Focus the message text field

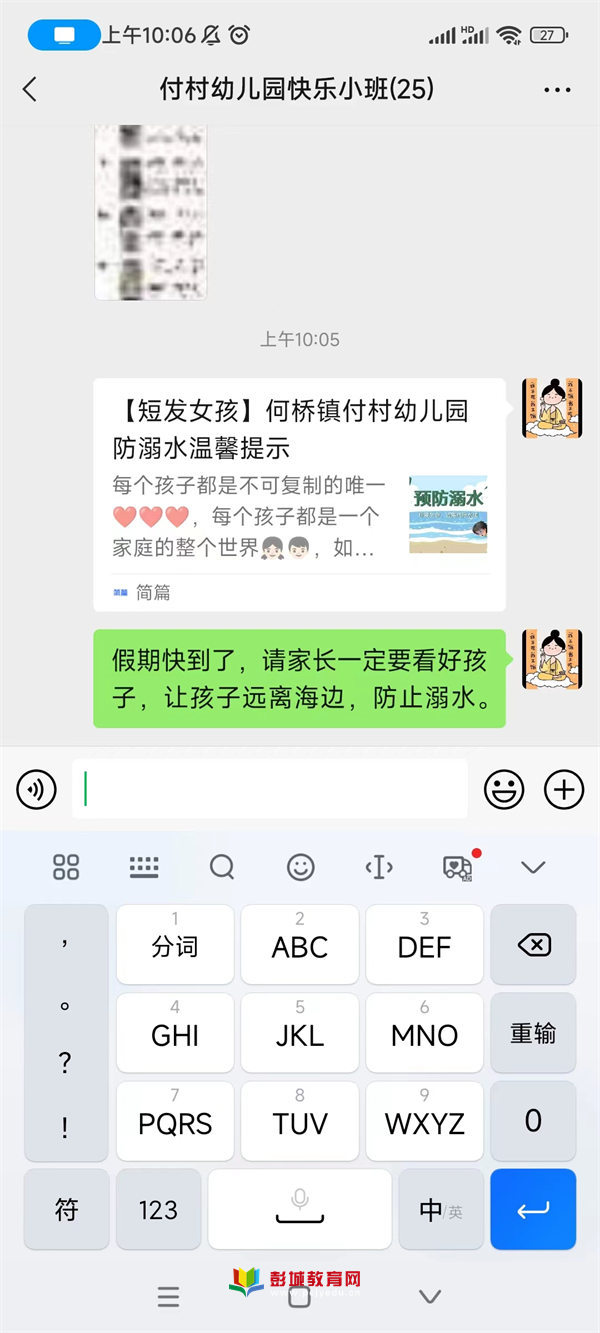tap(270, 790)
